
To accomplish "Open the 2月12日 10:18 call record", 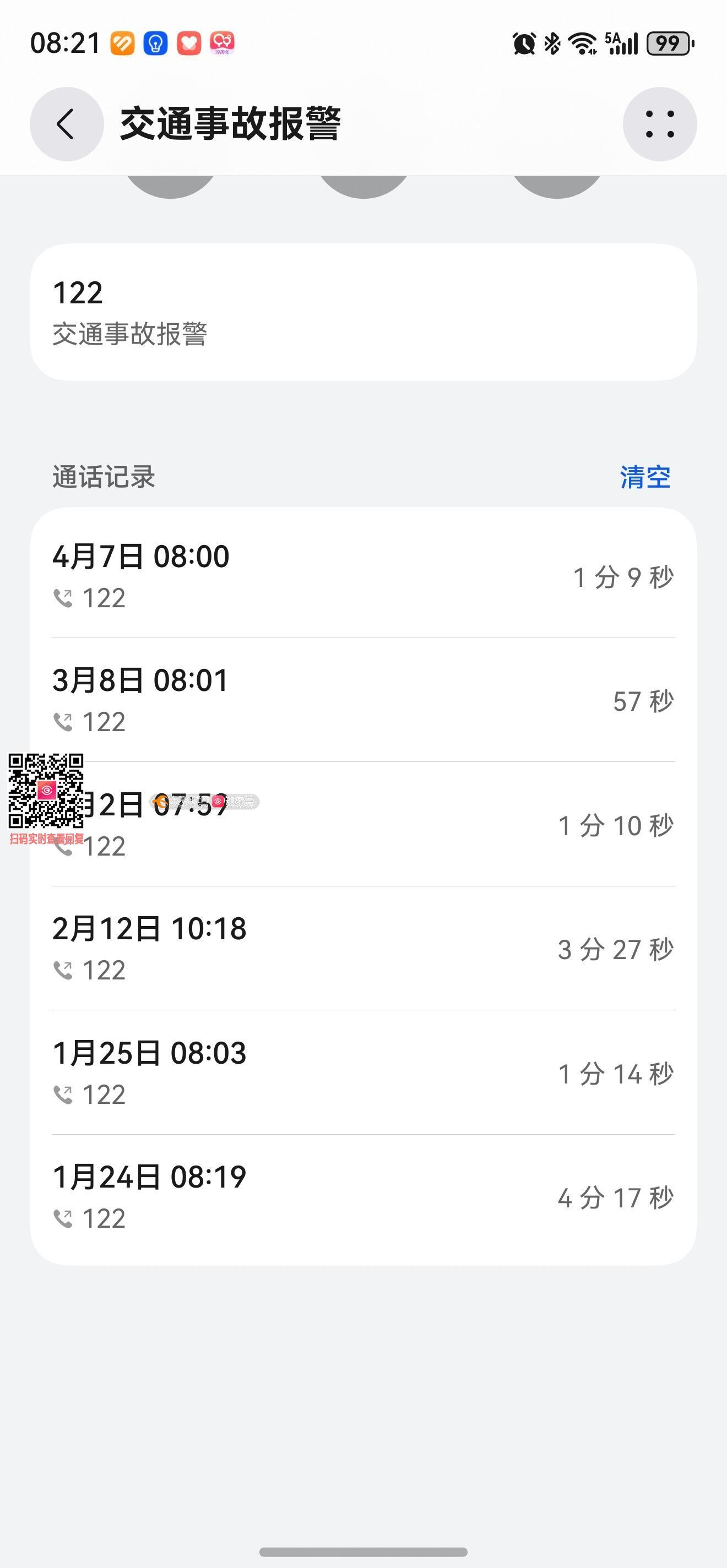I will (363, 949).
